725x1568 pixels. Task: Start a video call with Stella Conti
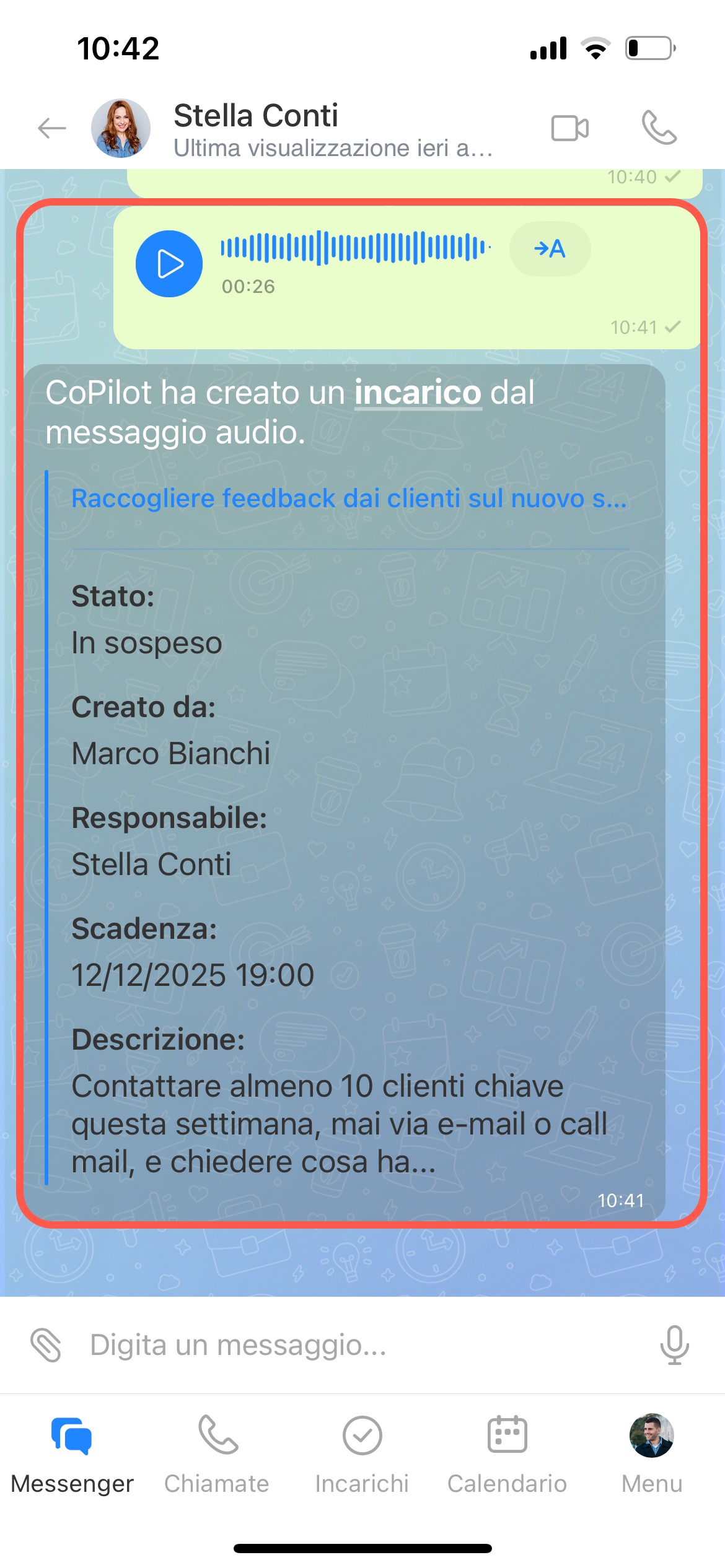tap(569, 128)
